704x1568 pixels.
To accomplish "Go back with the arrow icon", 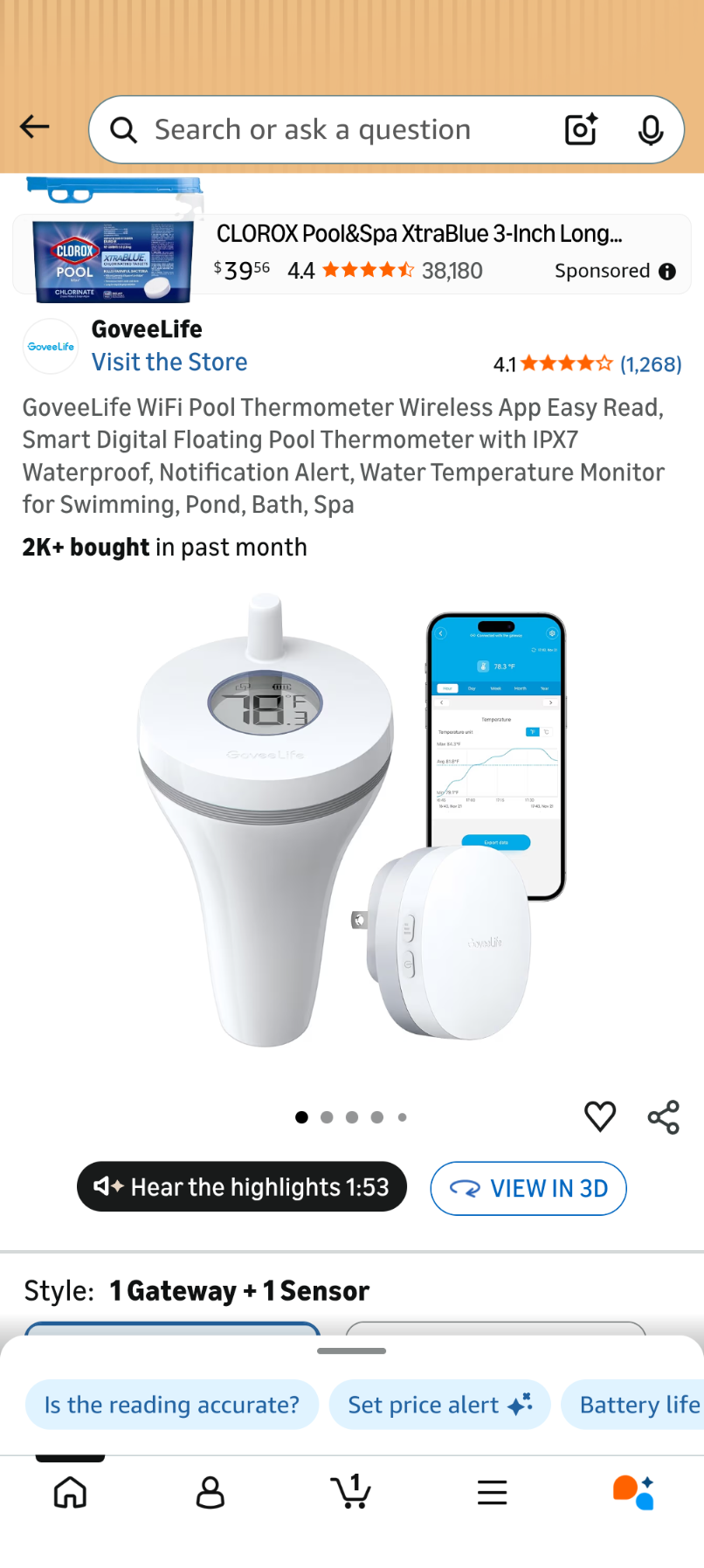I will [35, 128].
